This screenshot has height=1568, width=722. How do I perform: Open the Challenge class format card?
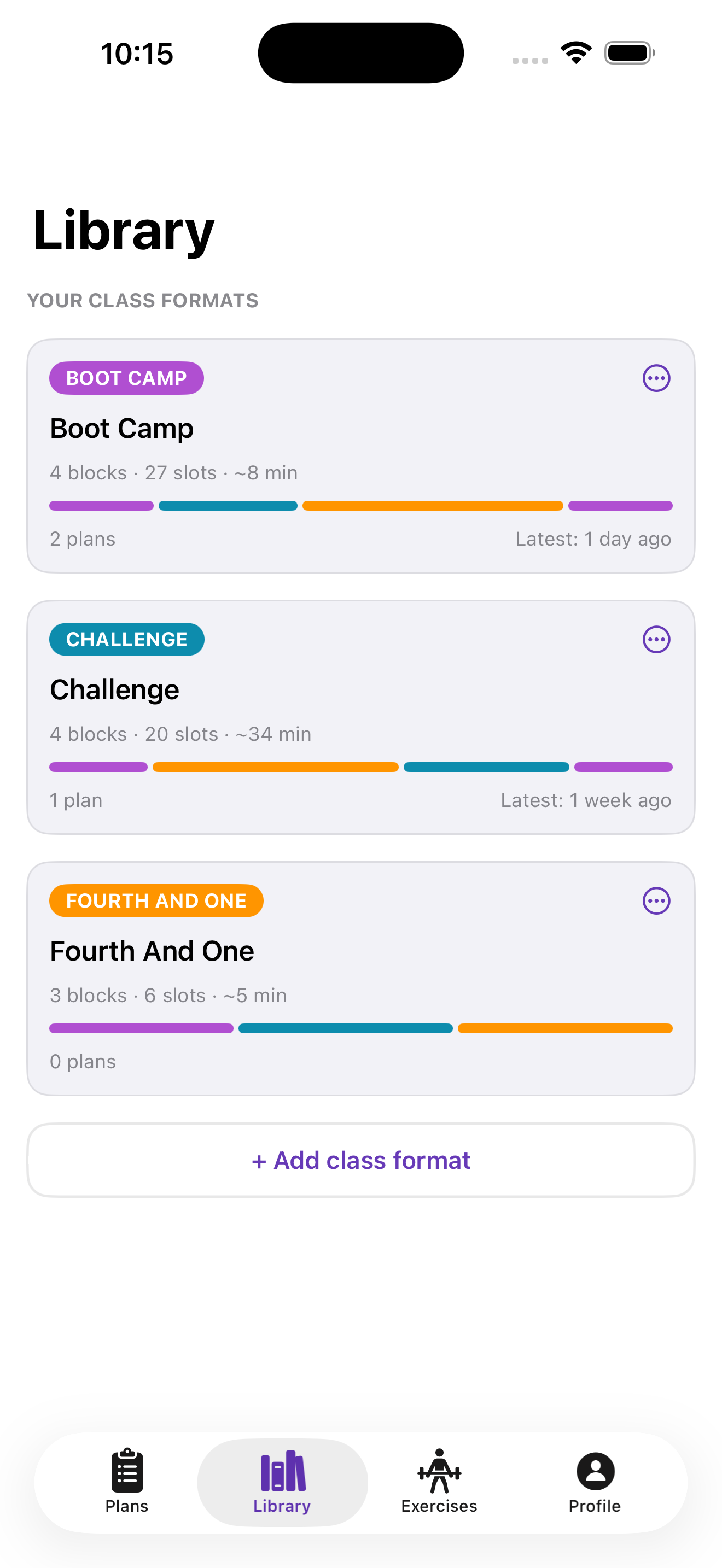[361, 716]
